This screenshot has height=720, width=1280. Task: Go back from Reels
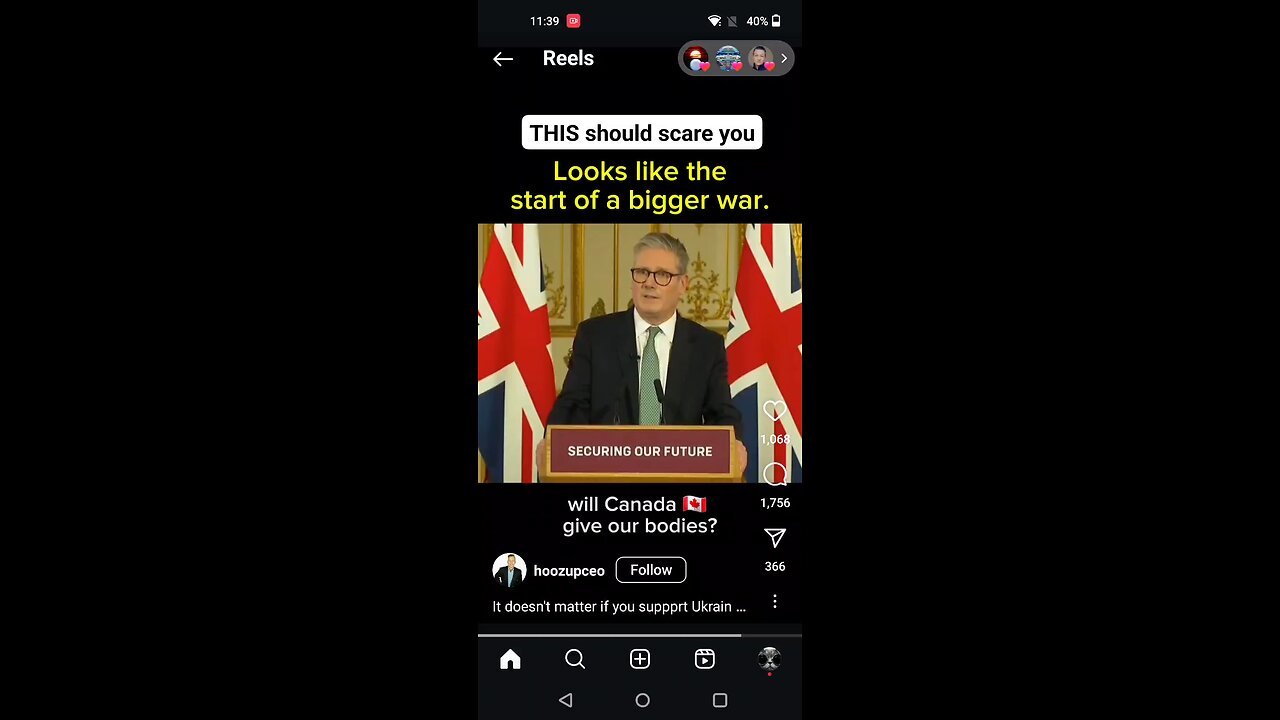point(503,59)
